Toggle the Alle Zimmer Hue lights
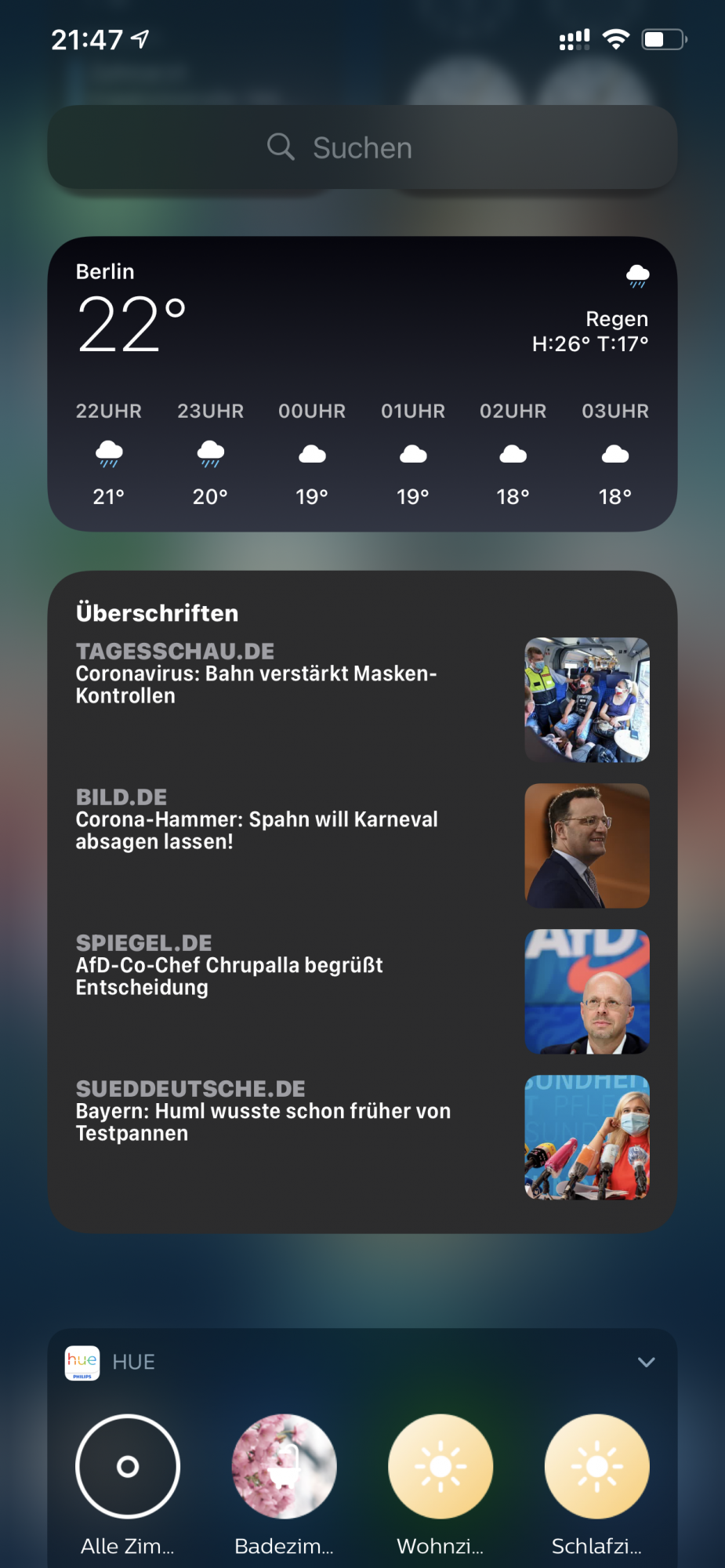Screen dimensions: 725x1568 [x=128, y=1466]
